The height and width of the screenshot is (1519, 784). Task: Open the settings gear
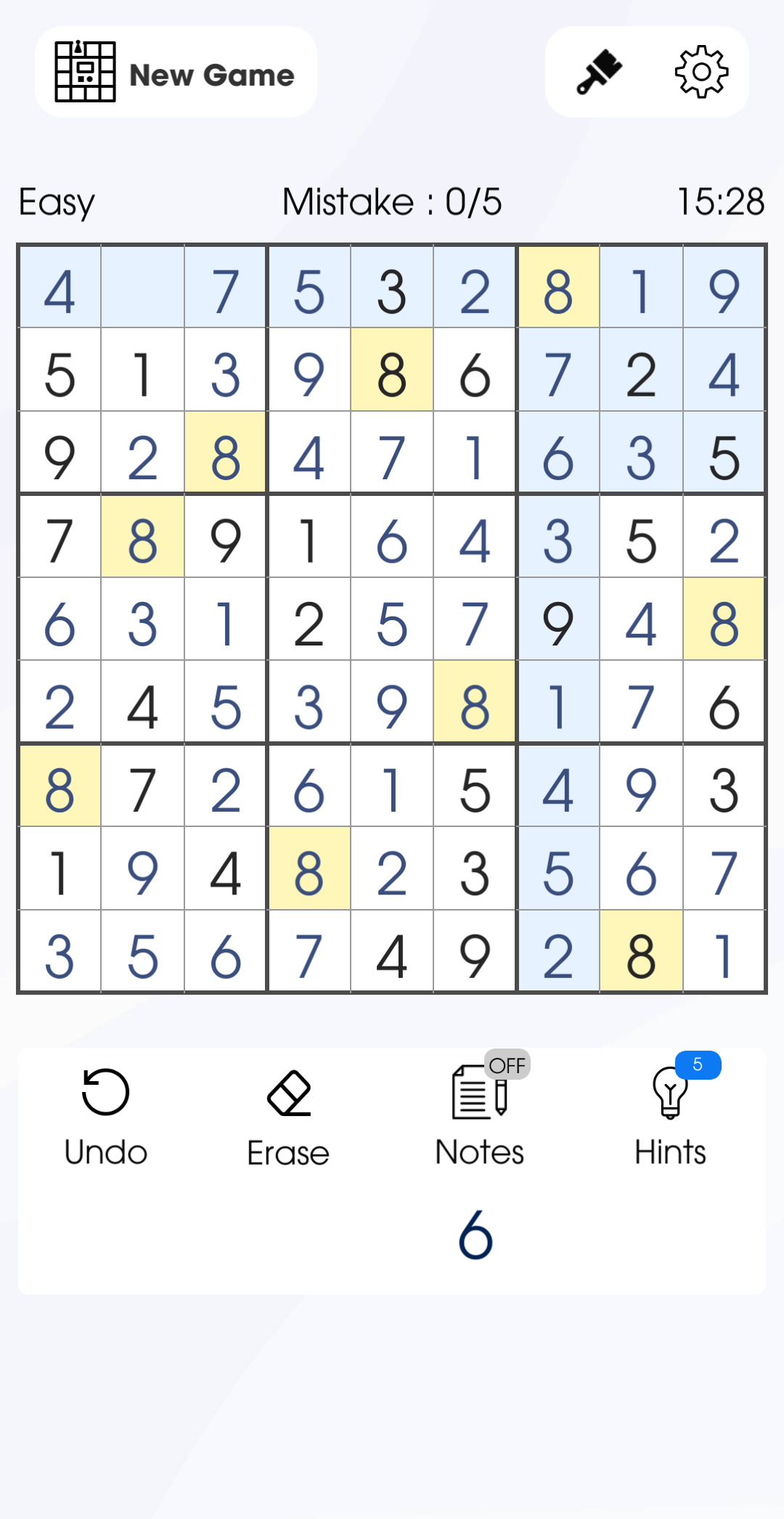(701, 73)
